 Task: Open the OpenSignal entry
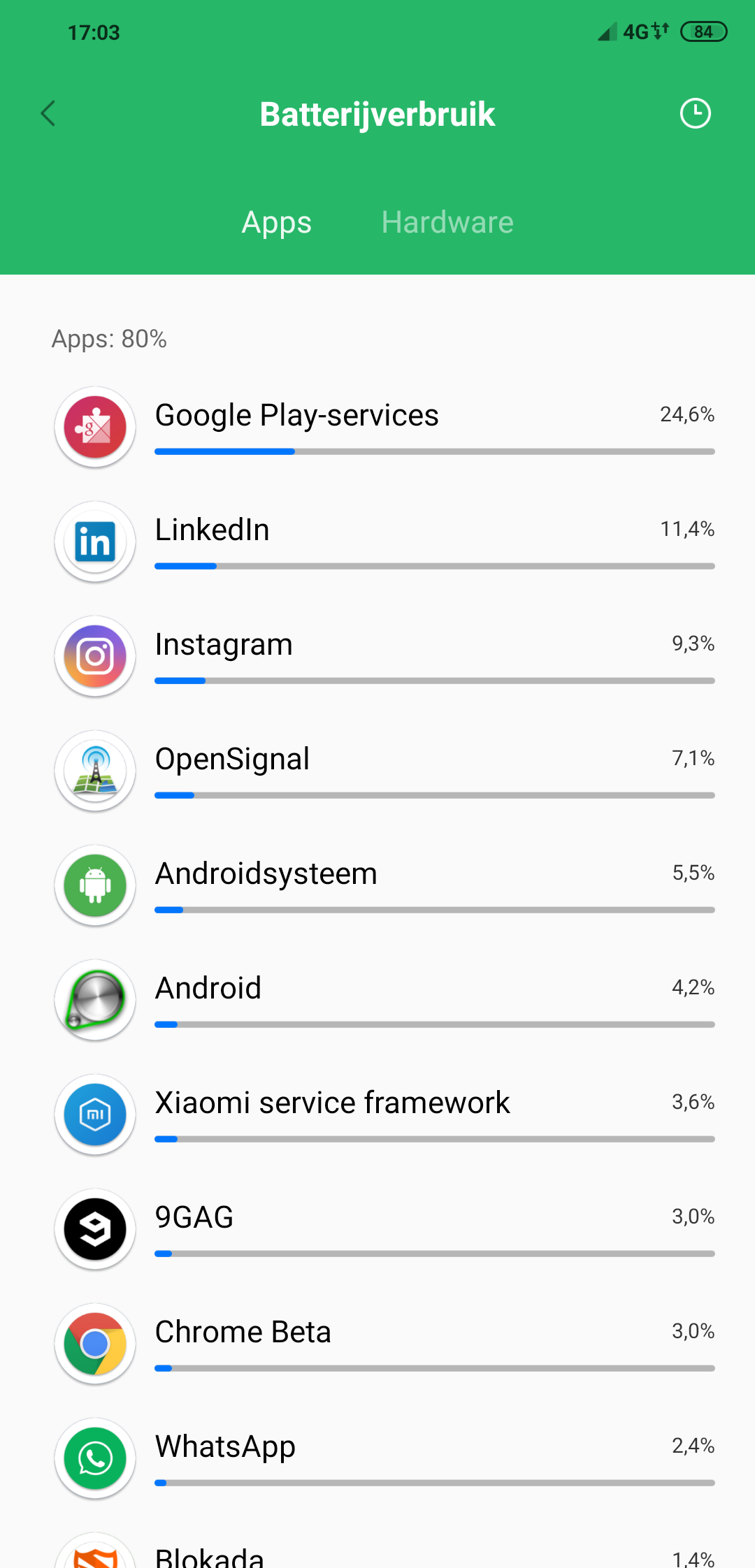tap(377, 771)
